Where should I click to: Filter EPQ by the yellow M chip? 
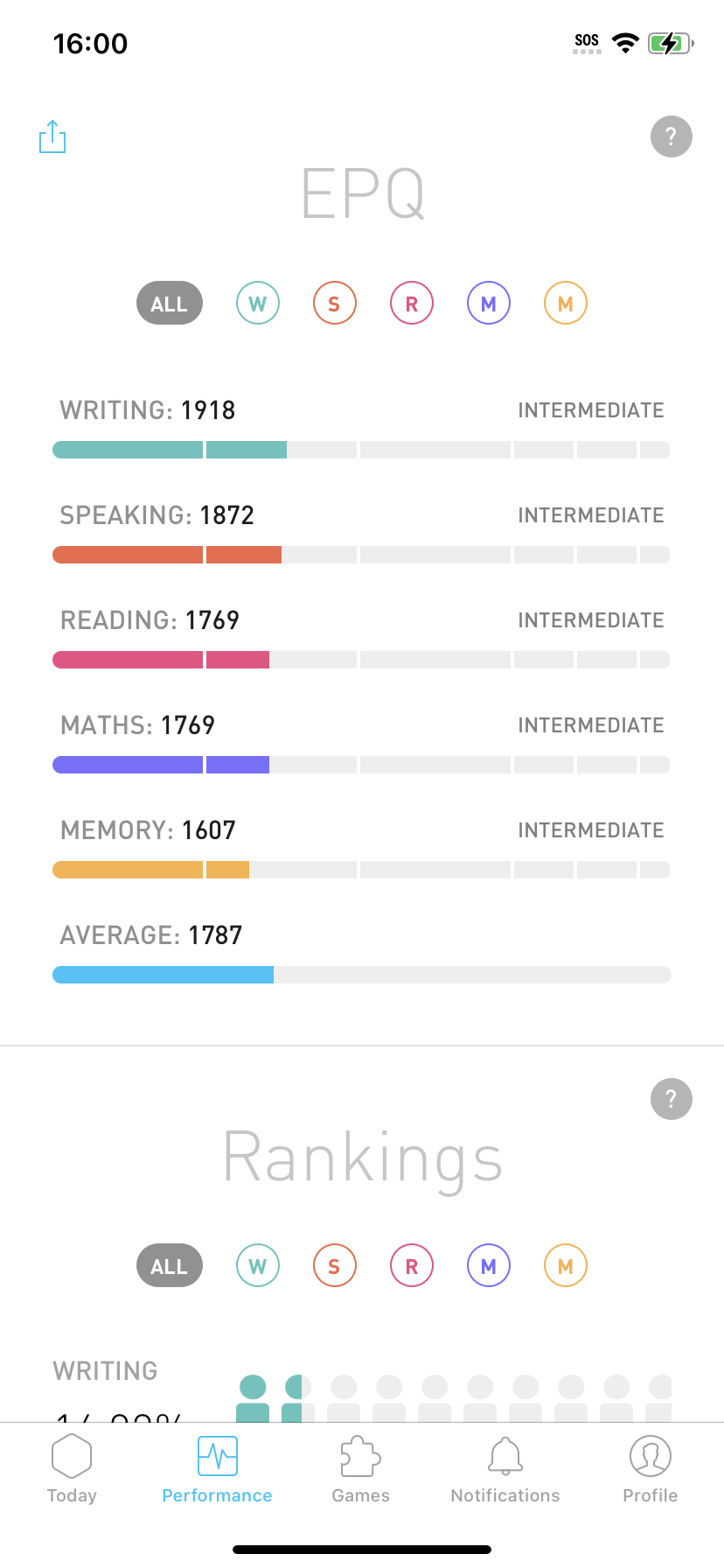pyautogui.click(x=566, y=304)
